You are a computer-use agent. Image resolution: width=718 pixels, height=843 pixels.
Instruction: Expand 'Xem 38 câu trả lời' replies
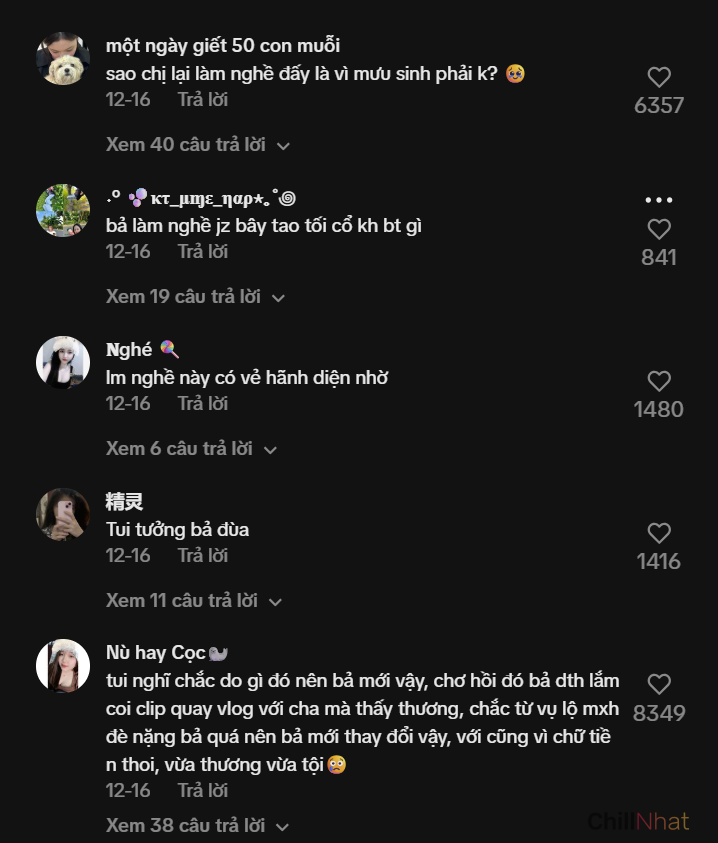(197, 826)
